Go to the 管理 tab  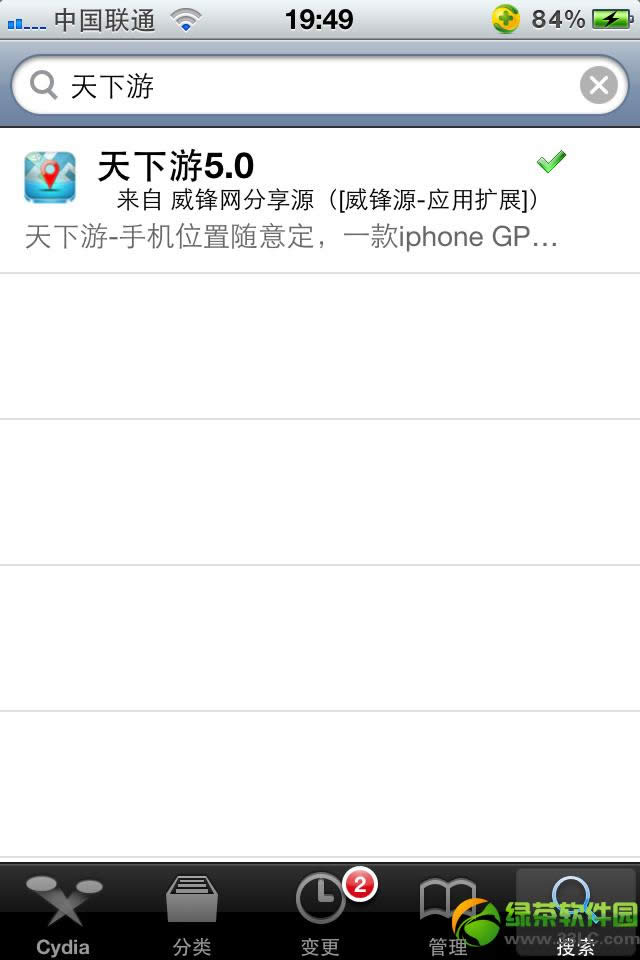pyautogui.click(x=447, y=912)
